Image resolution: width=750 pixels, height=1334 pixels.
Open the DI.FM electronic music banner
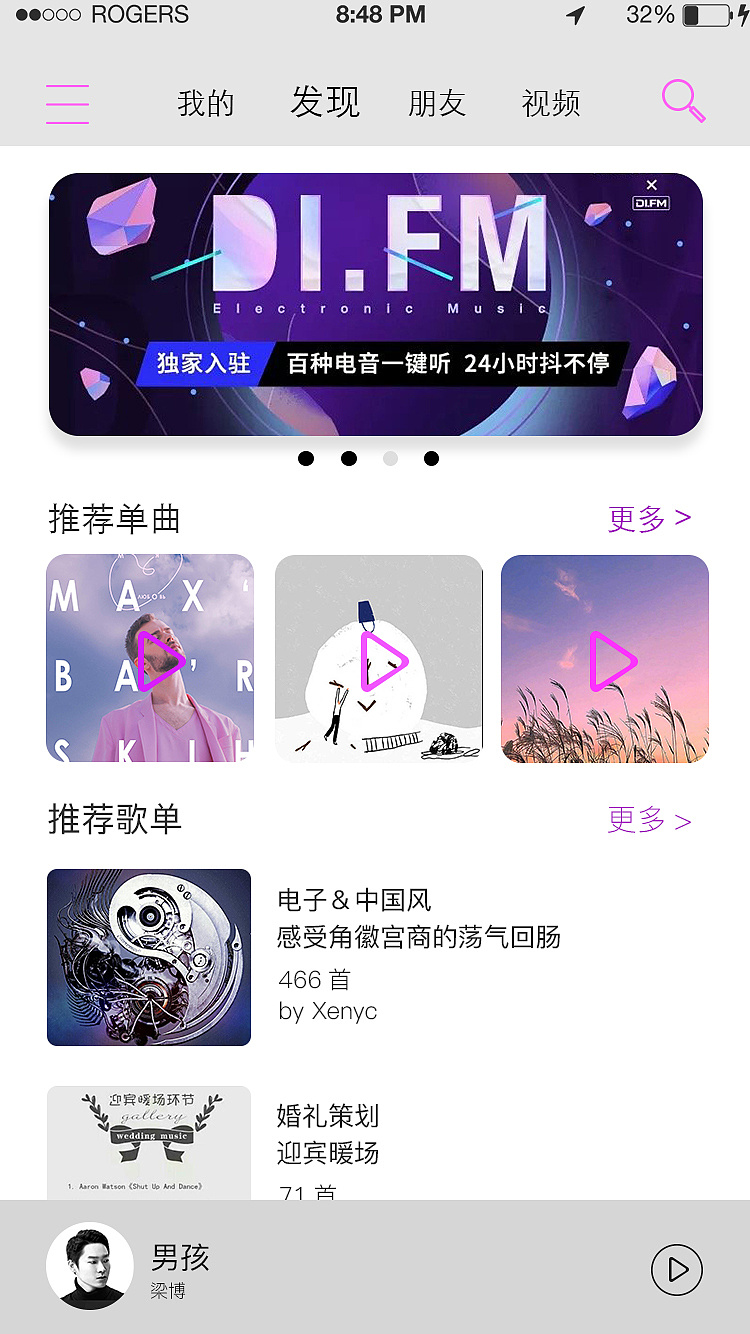click(x=375, y=304)
